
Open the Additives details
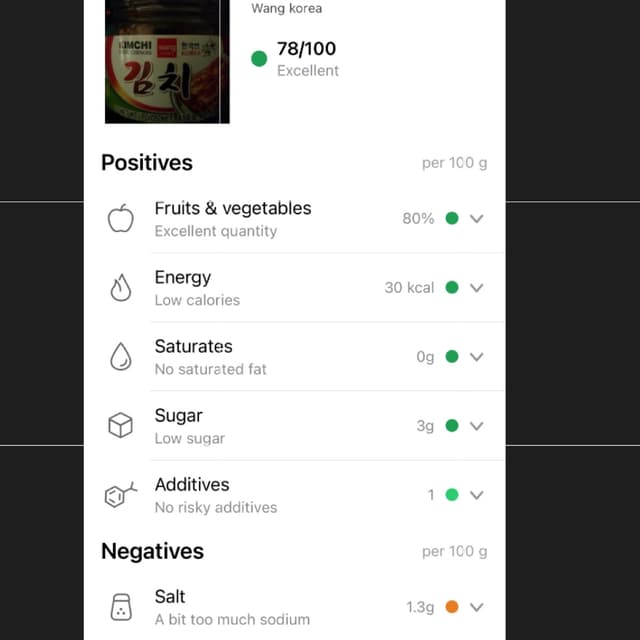click(x=476, y=494)
